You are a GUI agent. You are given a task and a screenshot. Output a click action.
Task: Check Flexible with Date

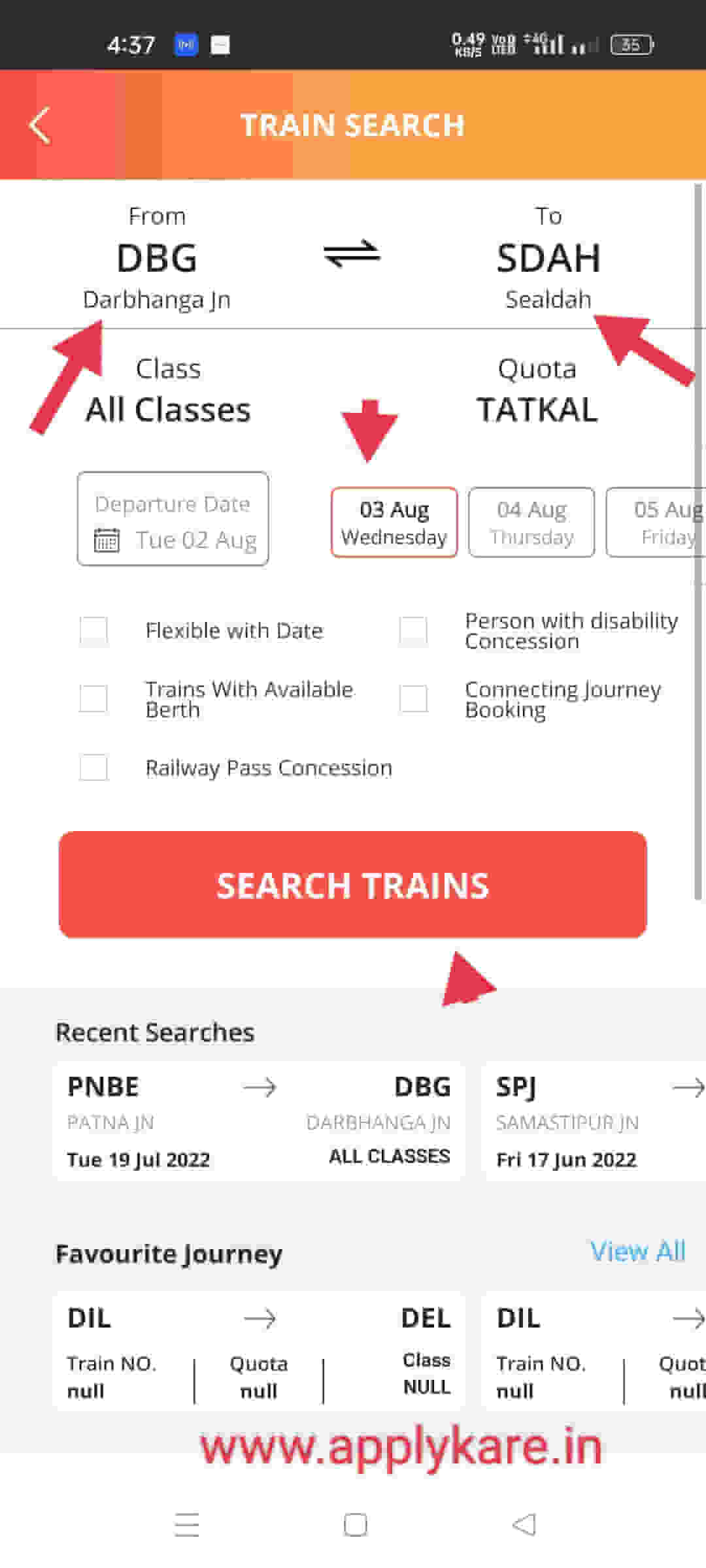click(x=93, y=630)
